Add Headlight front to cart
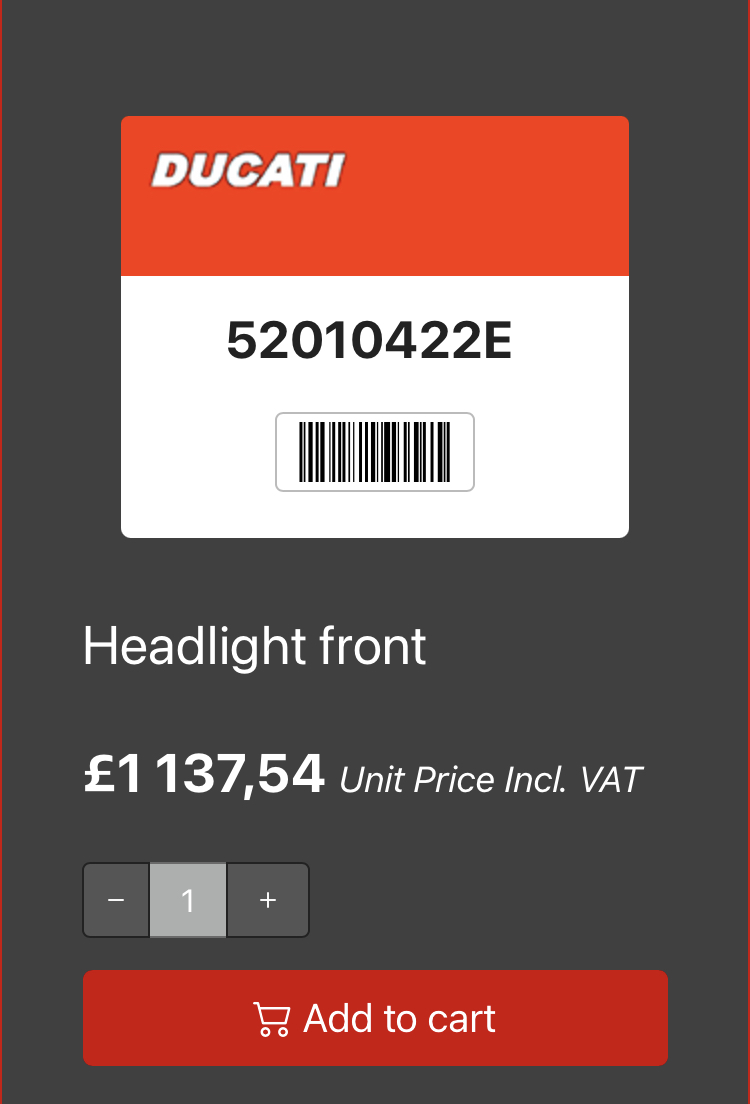 pyautogui.click(x=375, y=1018)
